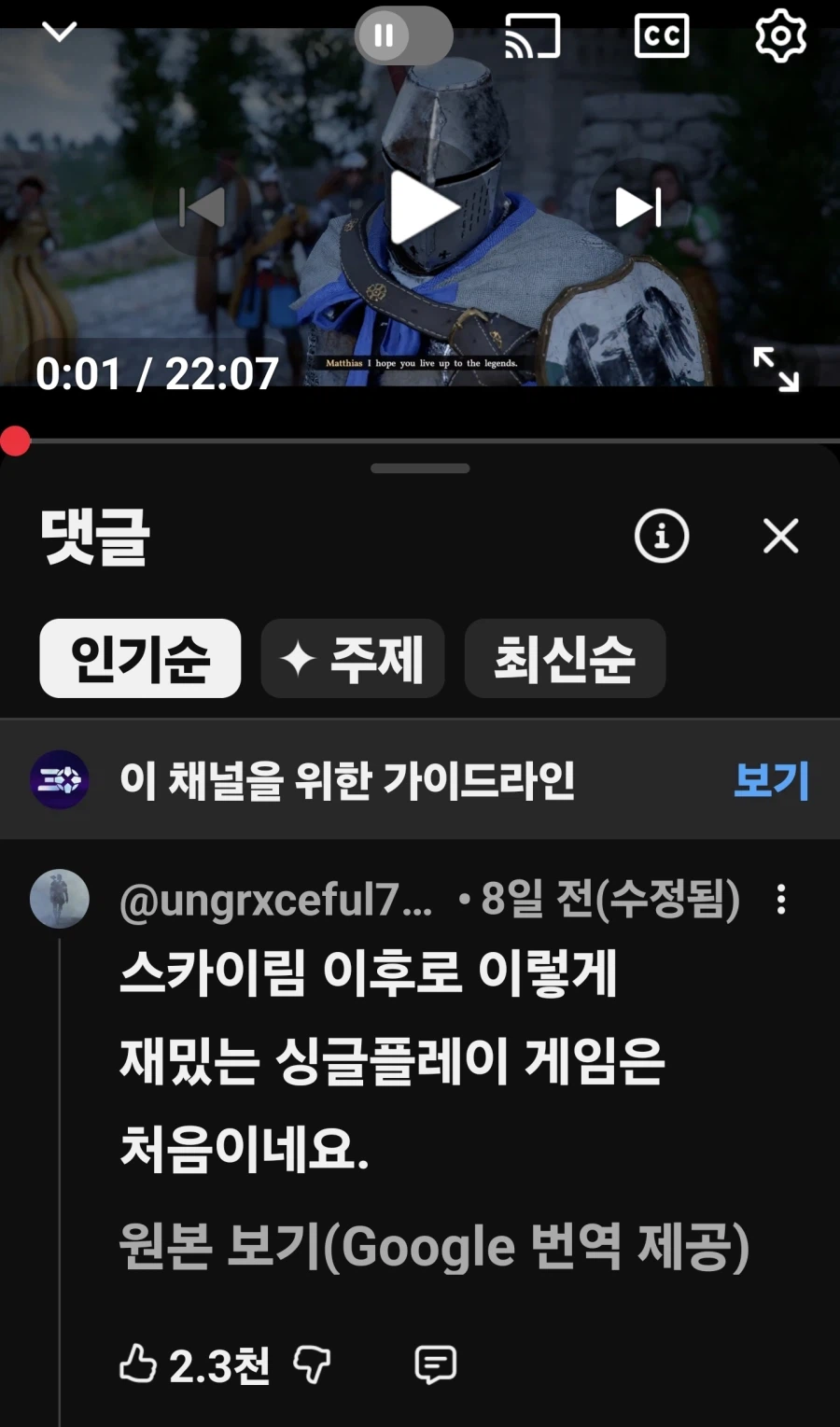Collapse the video with the down chevron

(59, 31)
